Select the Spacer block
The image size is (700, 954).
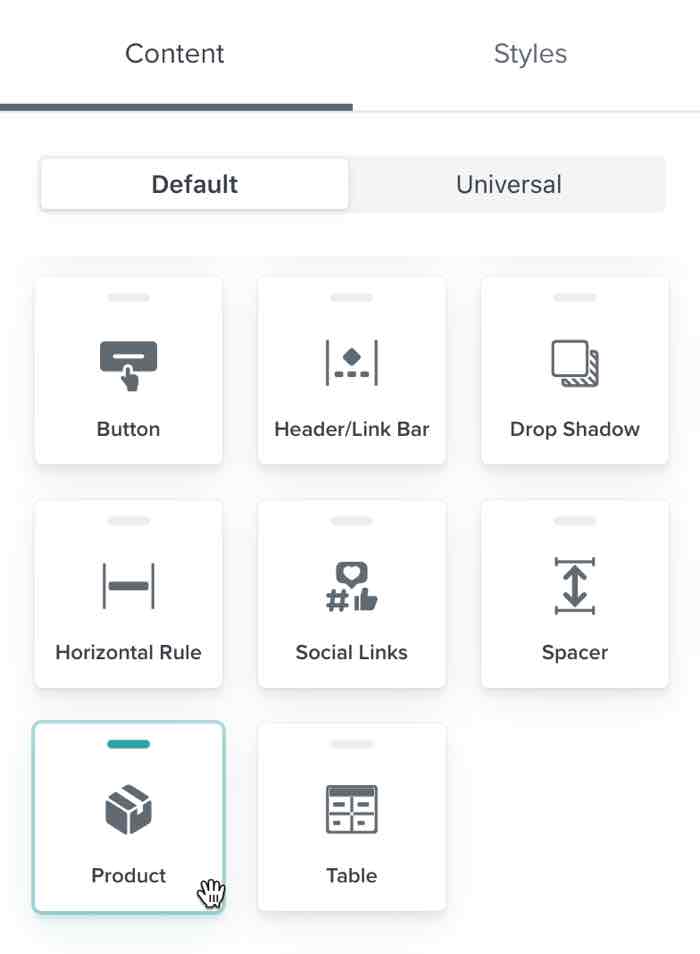(575, 594)
